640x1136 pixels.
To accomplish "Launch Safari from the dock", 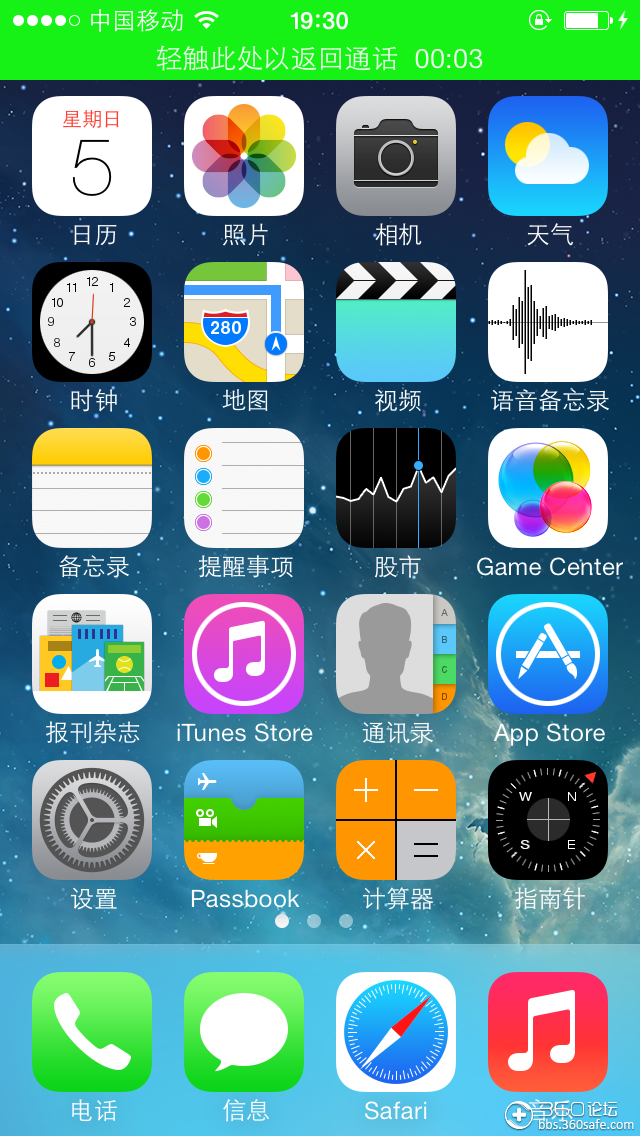I will [396, 1032].
